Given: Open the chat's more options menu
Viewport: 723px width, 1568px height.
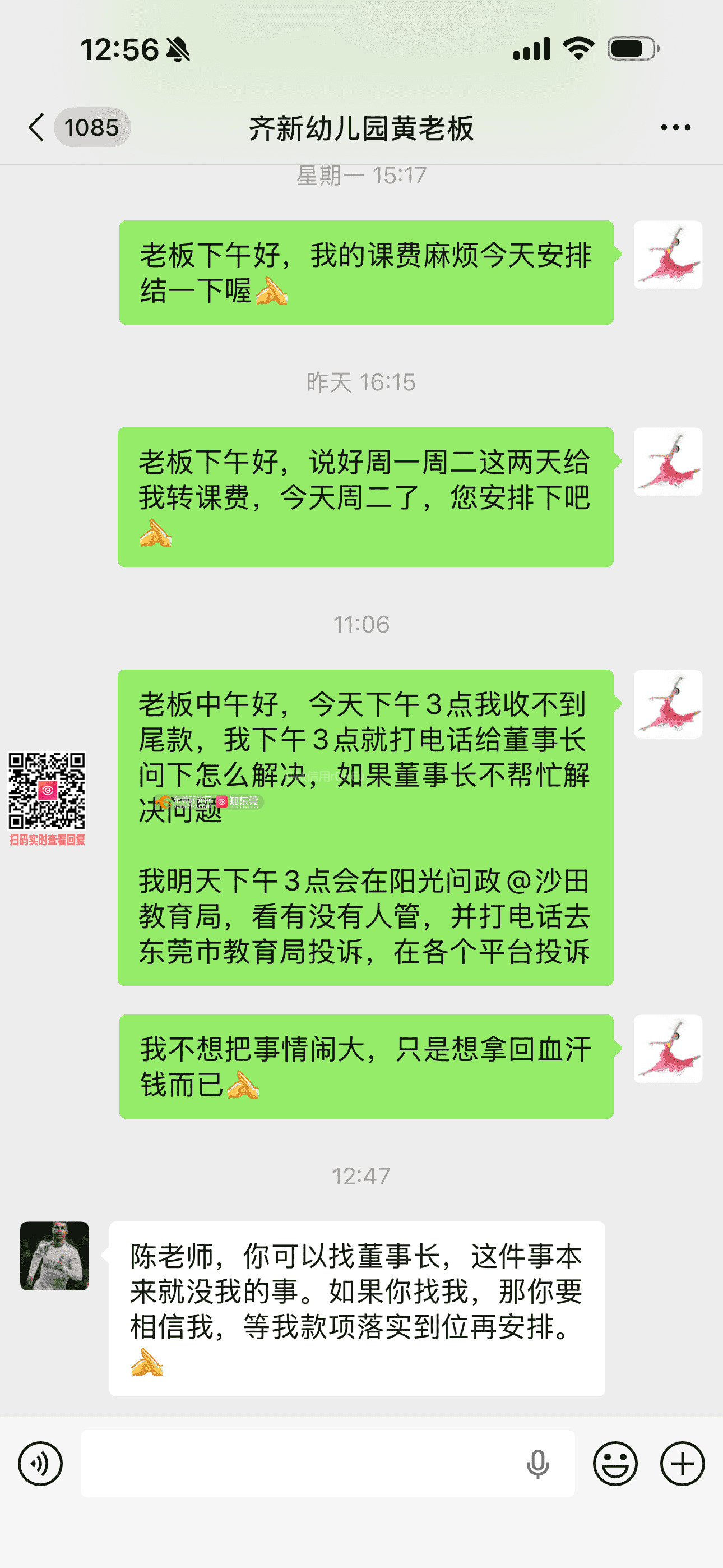Looking at the screenshot, I should tap(675, 128).
